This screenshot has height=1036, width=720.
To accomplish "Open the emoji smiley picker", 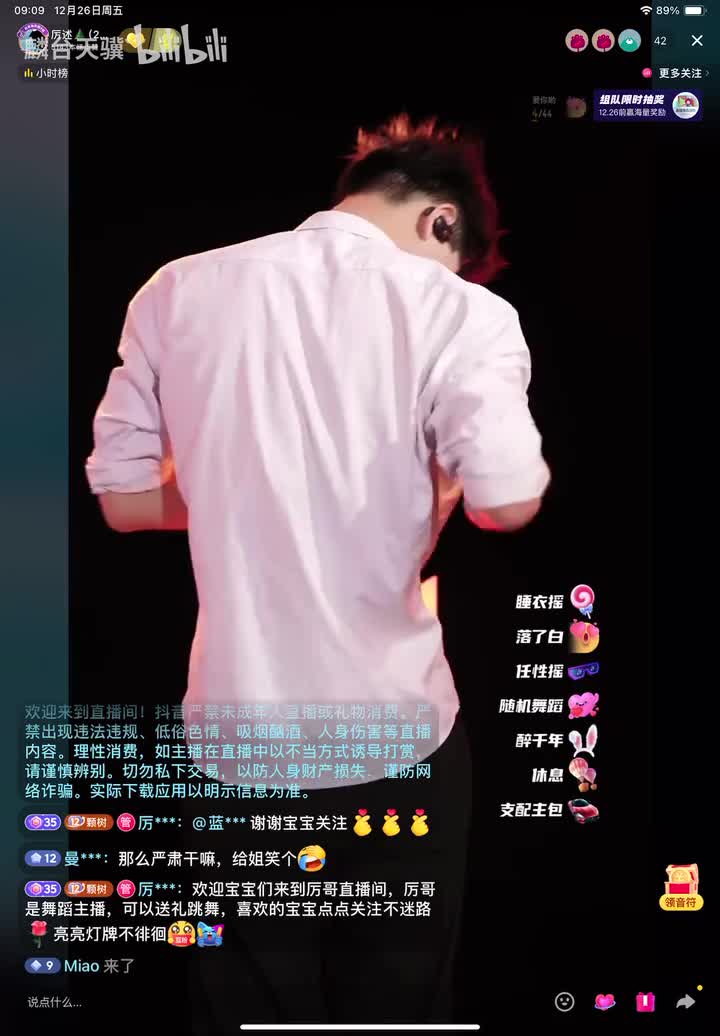I will 565,1001.
